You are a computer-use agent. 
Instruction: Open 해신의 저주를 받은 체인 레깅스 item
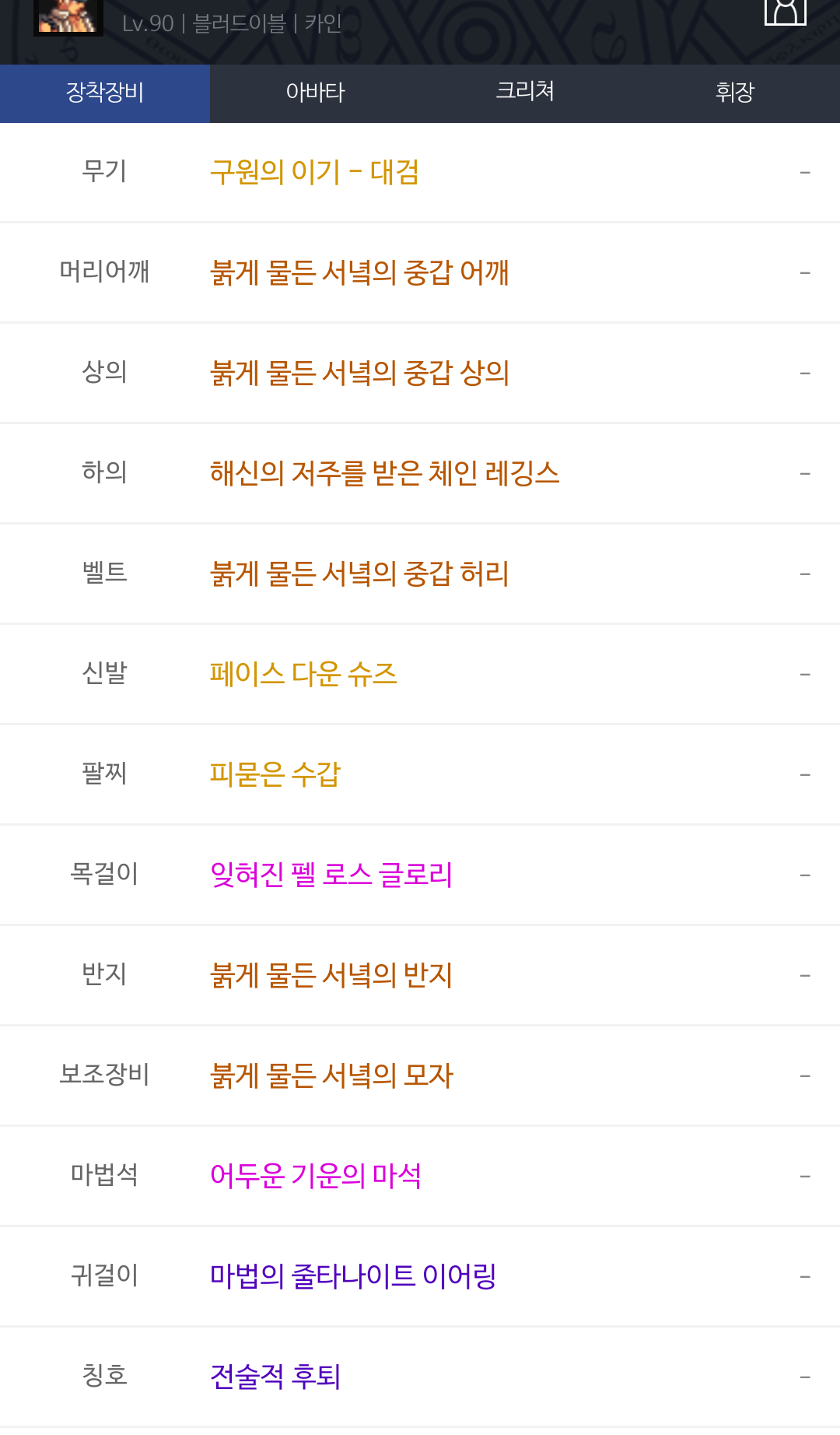click(384, 473)
